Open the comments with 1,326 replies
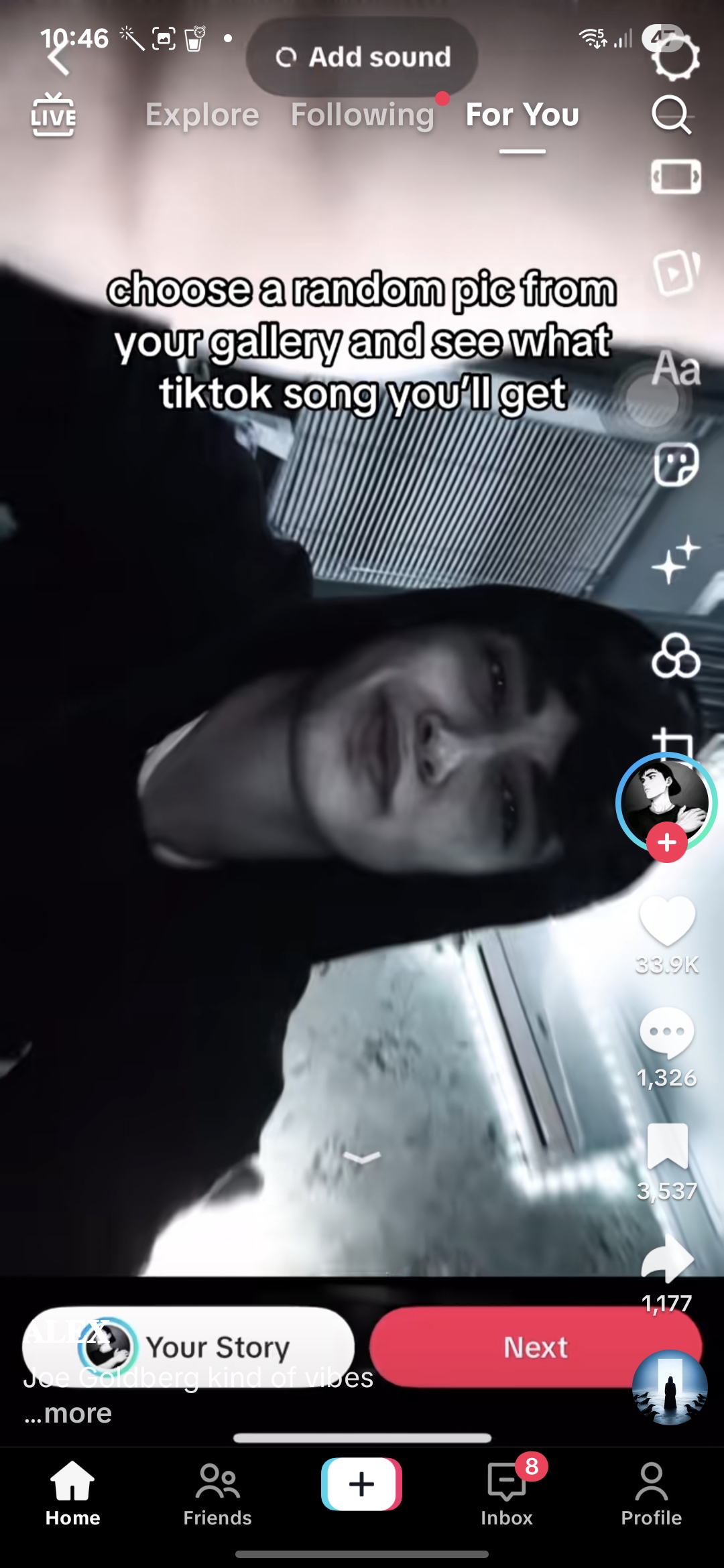Screen dimensions: 724x1568 coord(667,1033)
